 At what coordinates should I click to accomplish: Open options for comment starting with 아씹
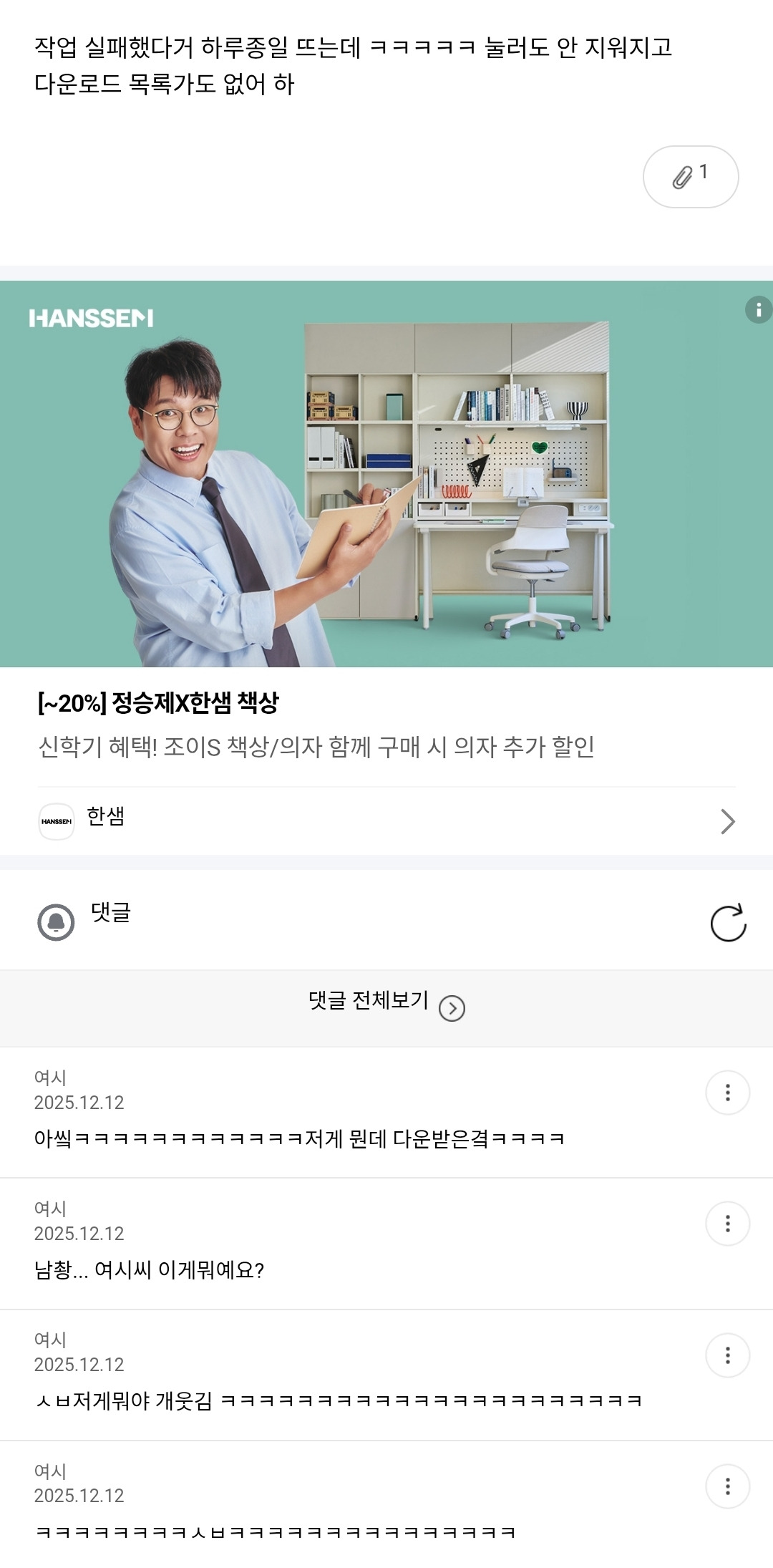tap(727, 1093)
